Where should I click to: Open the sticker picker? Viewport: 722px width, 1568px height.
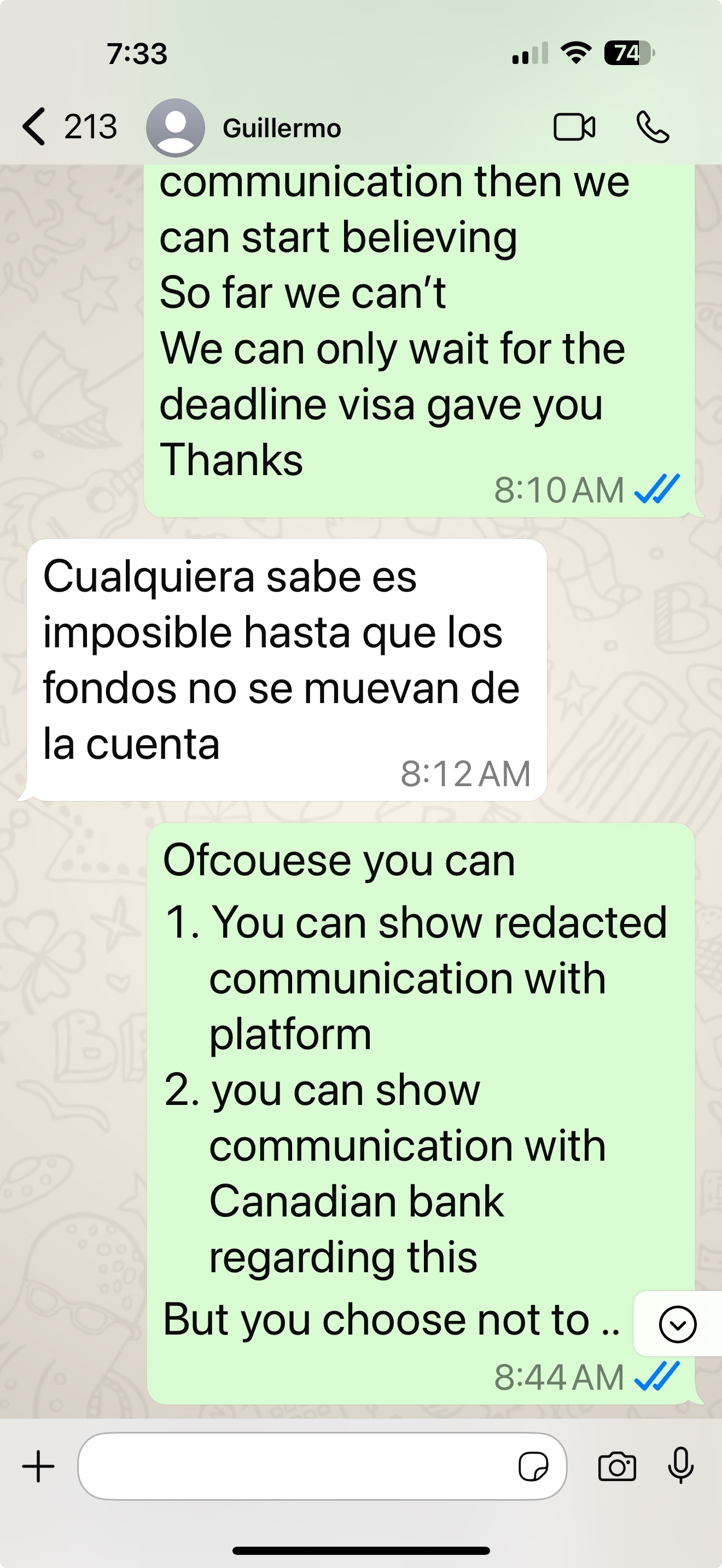[x=533, y=1466]
